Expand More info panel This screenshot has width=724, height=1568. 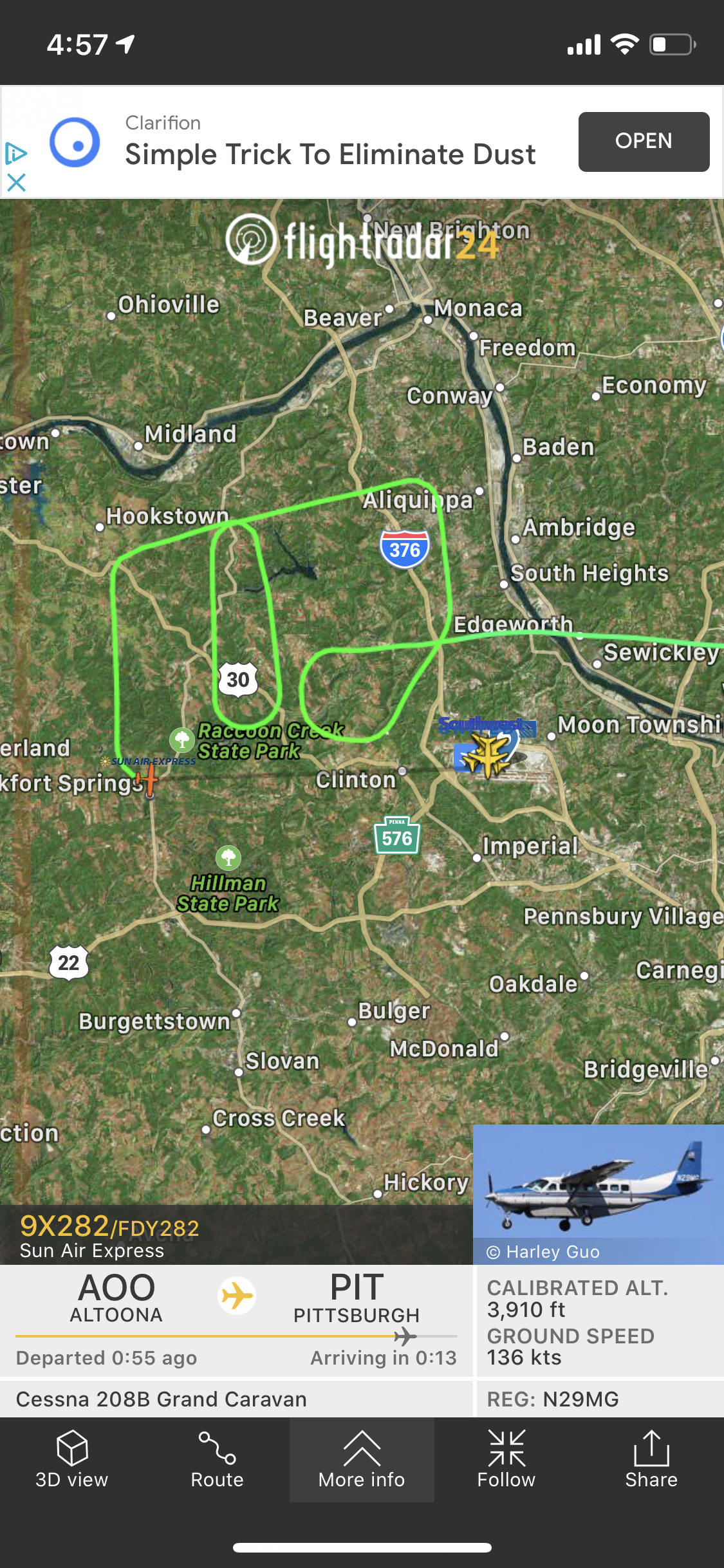pos(362,1459)
